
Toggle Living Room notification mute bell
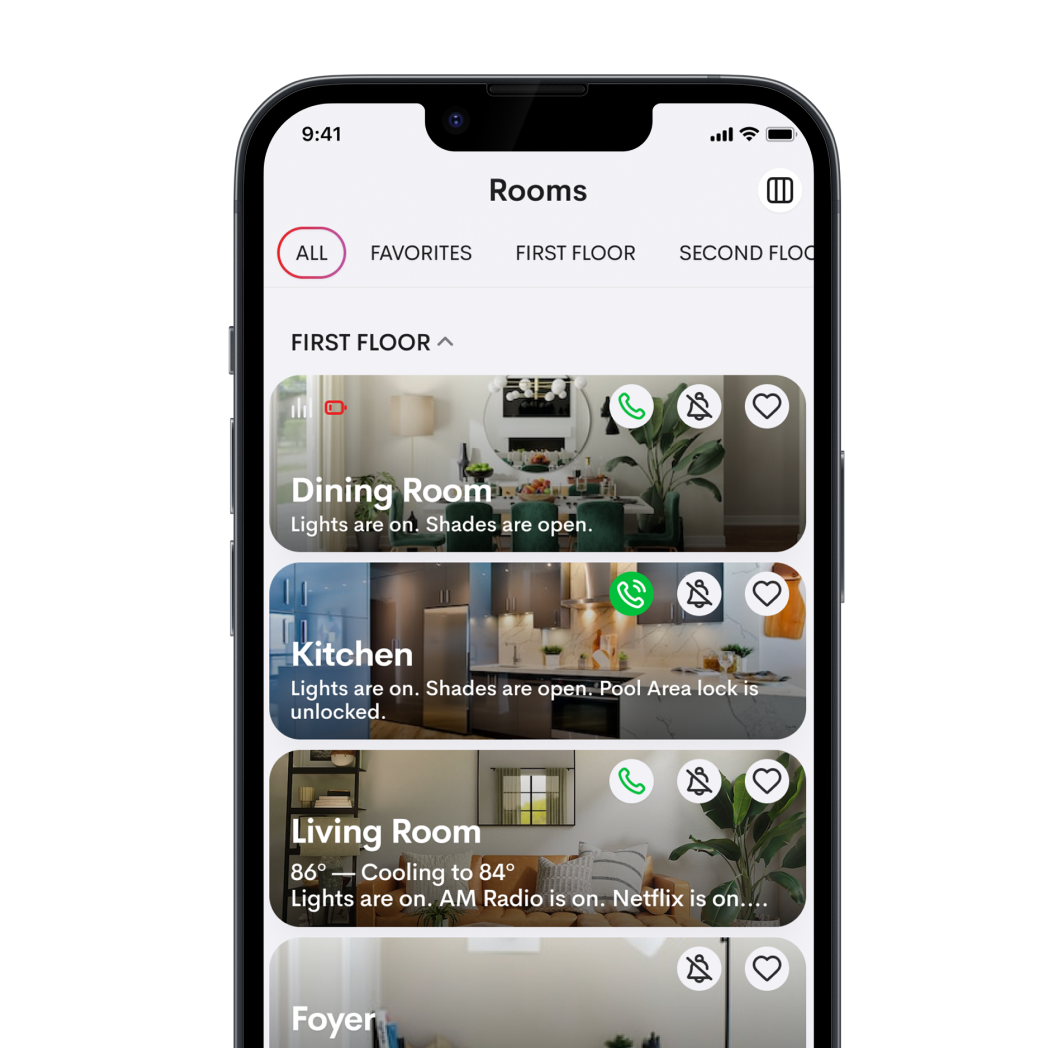(699, 781)
